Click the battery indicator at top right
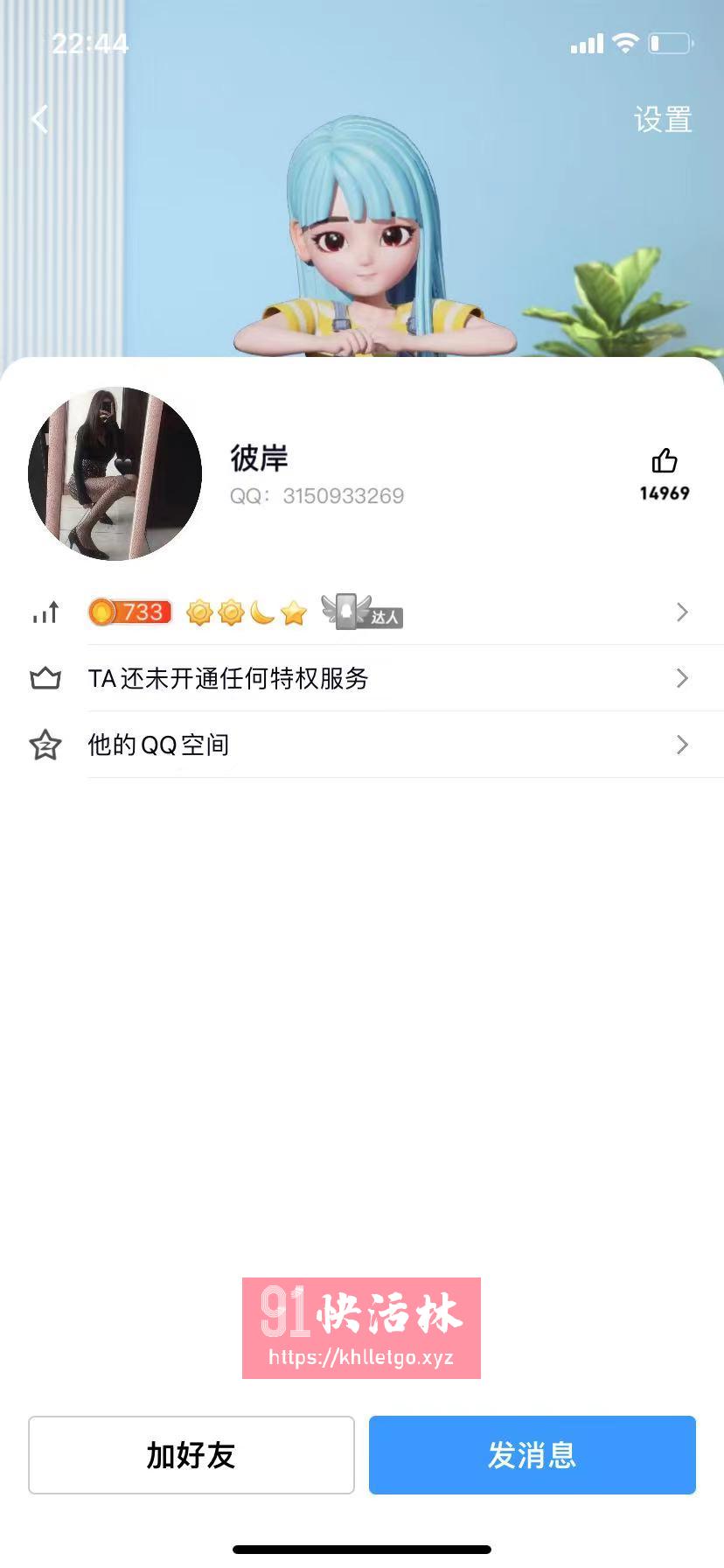The image size is (724, 1568). click(670, 42)
